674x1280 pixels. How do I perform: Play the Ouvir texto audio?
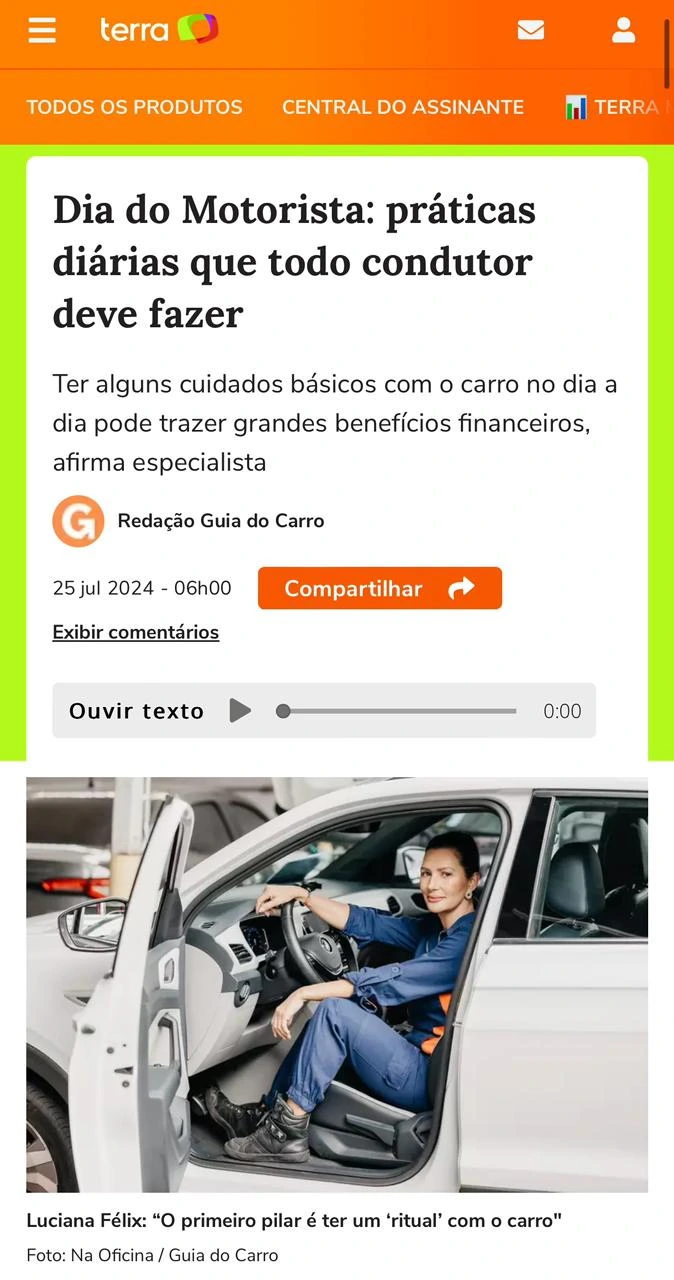click(x=240, y=711)
